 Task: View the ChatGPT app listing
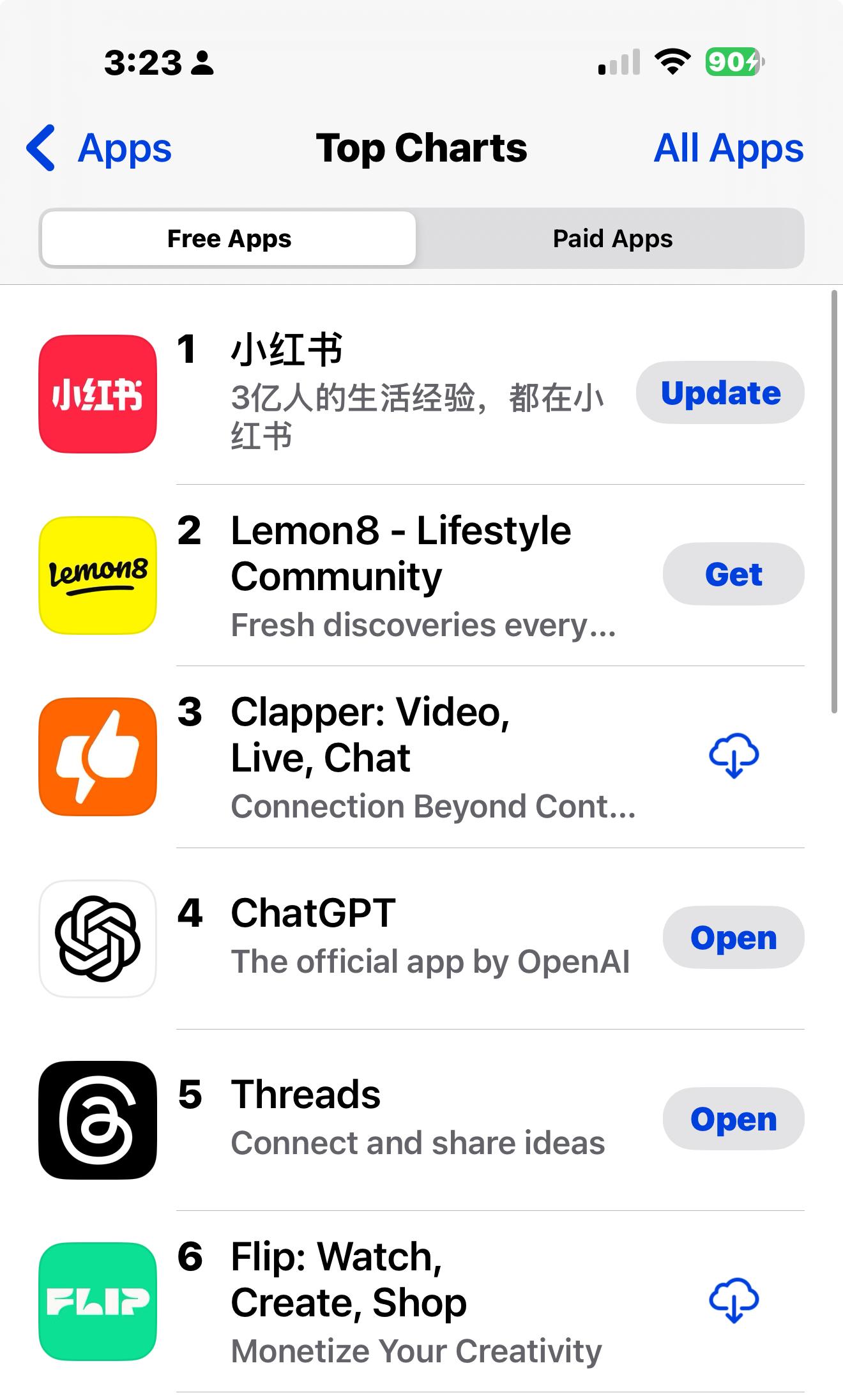click(x=313, y=913)
